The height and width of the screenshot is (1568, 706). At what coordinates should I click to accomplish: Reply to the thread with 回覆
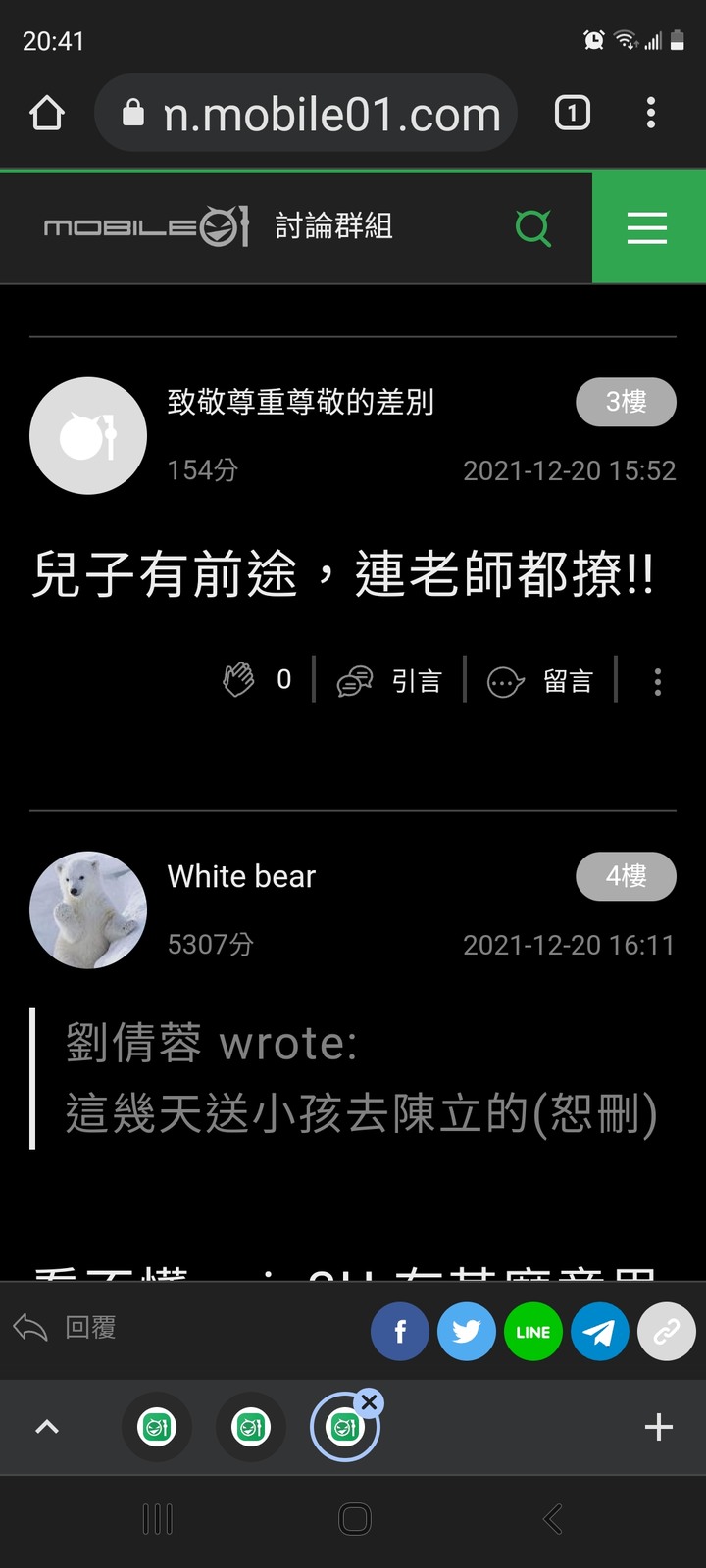(67, 1328)
